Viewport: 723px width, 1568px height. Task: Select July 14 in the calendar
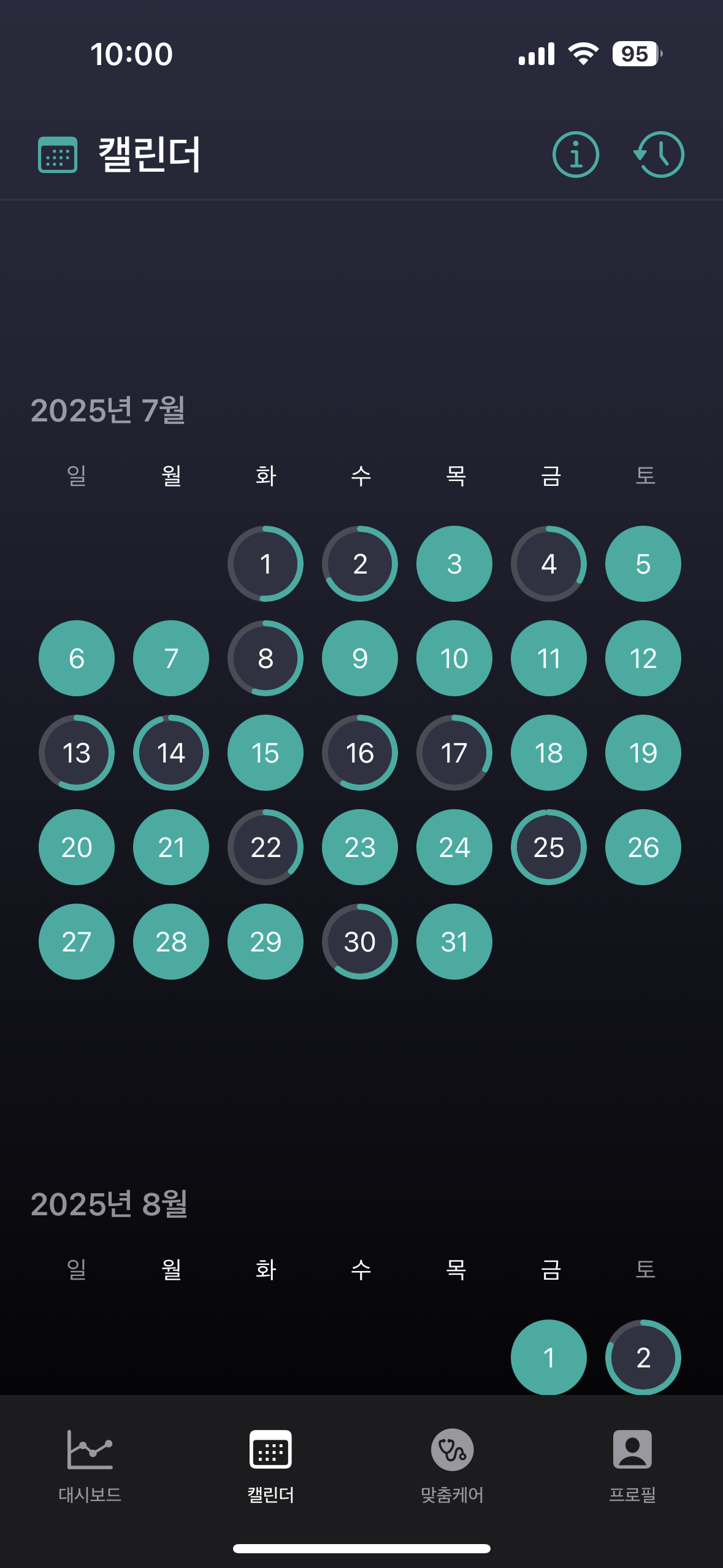coord(171,753)
